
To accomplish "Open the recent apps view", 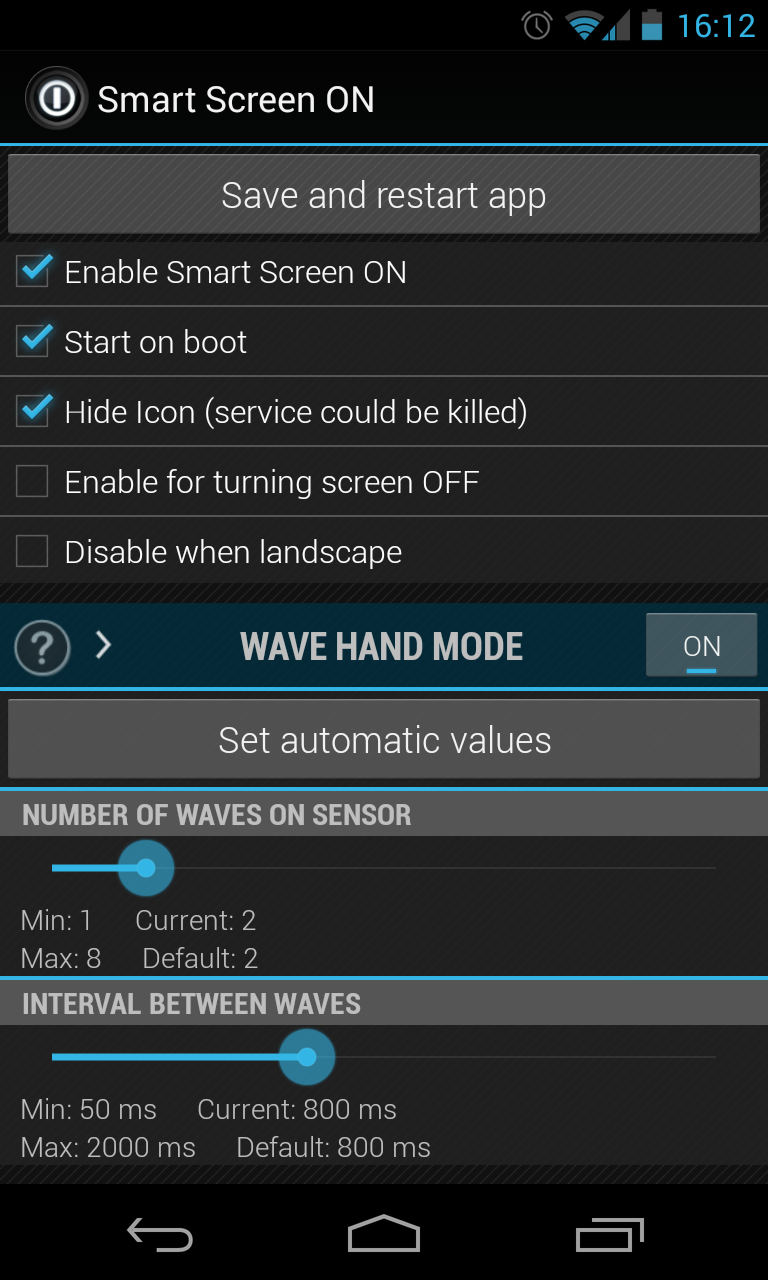I will pos(610,1235).
